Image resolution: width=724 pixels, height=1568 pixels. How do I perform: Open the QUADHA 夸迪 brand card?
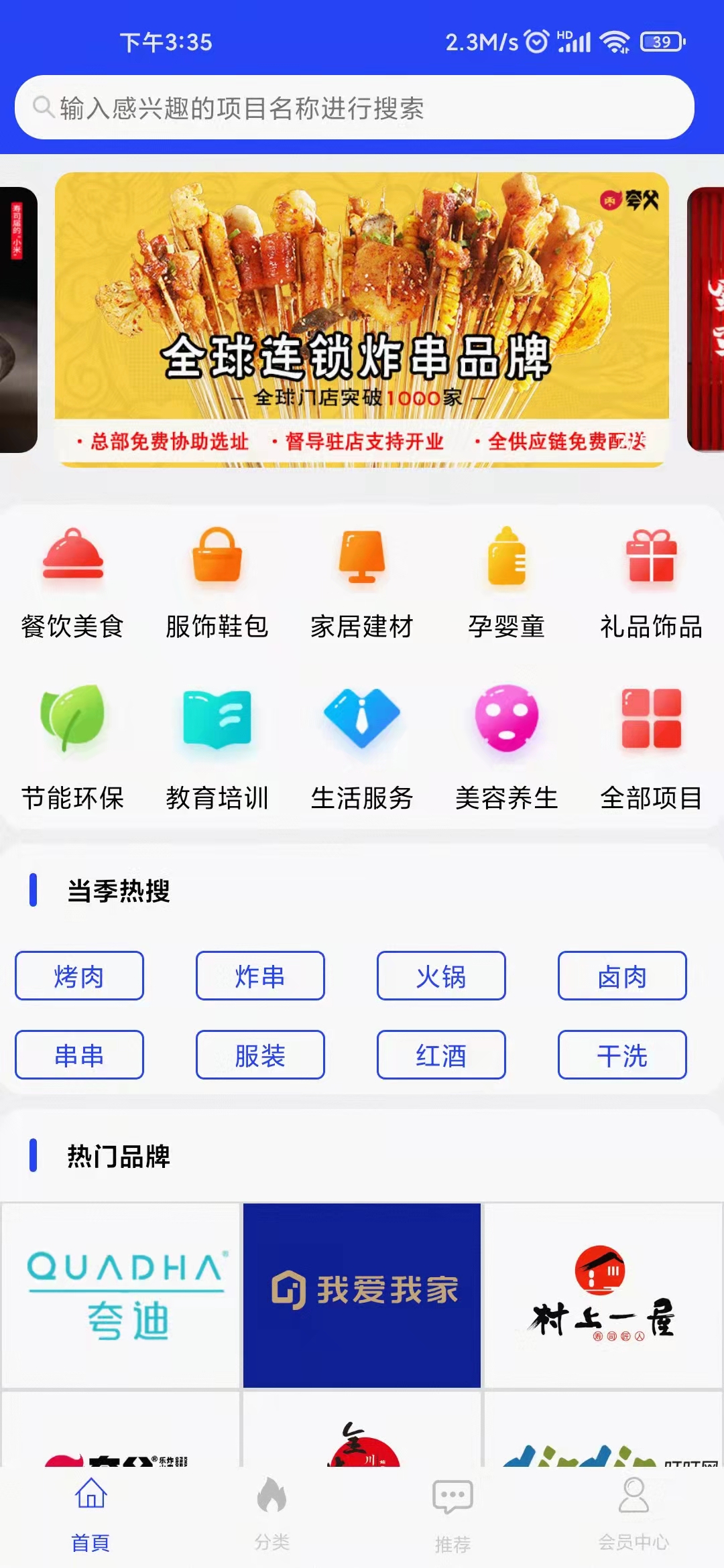point(121,1295)
